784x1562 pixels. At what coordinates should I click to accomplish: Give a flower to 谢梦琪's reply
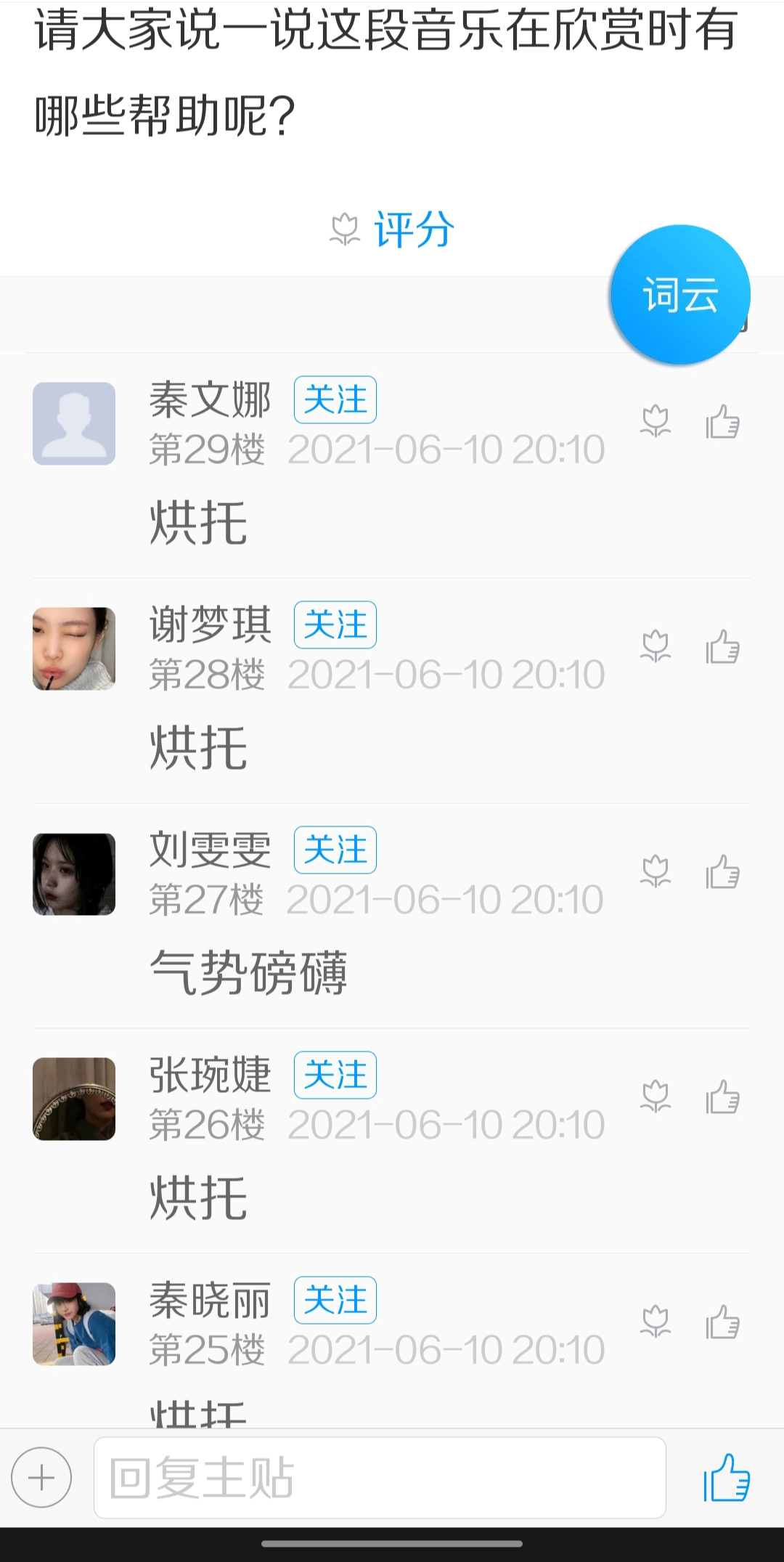(x=656, y=647)
